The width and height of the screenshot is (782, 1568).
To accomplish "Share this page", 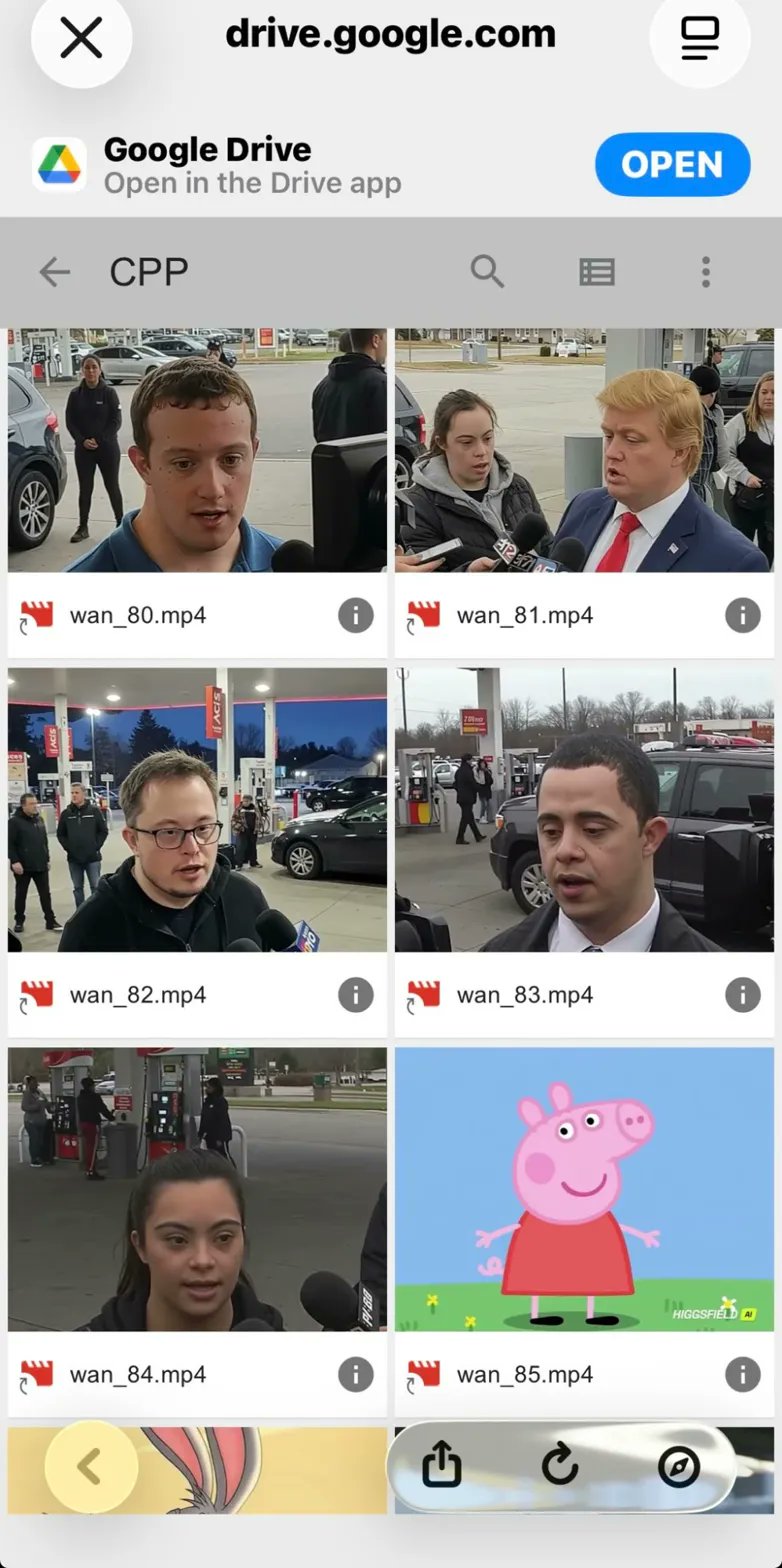I will point(441,1467).
